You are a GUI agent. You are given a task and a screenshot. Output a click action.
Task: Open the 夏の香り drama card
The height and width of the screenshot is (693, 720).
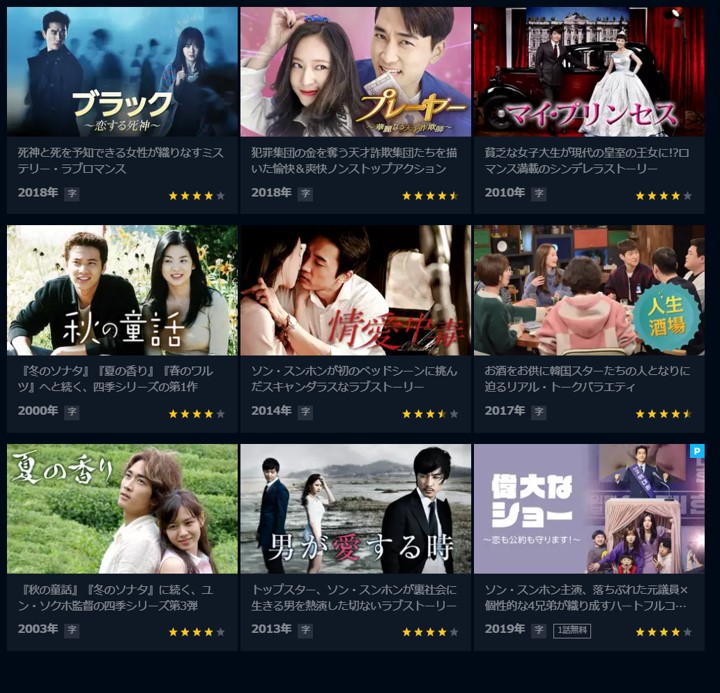pyautogui.click(x=122, y=508)
